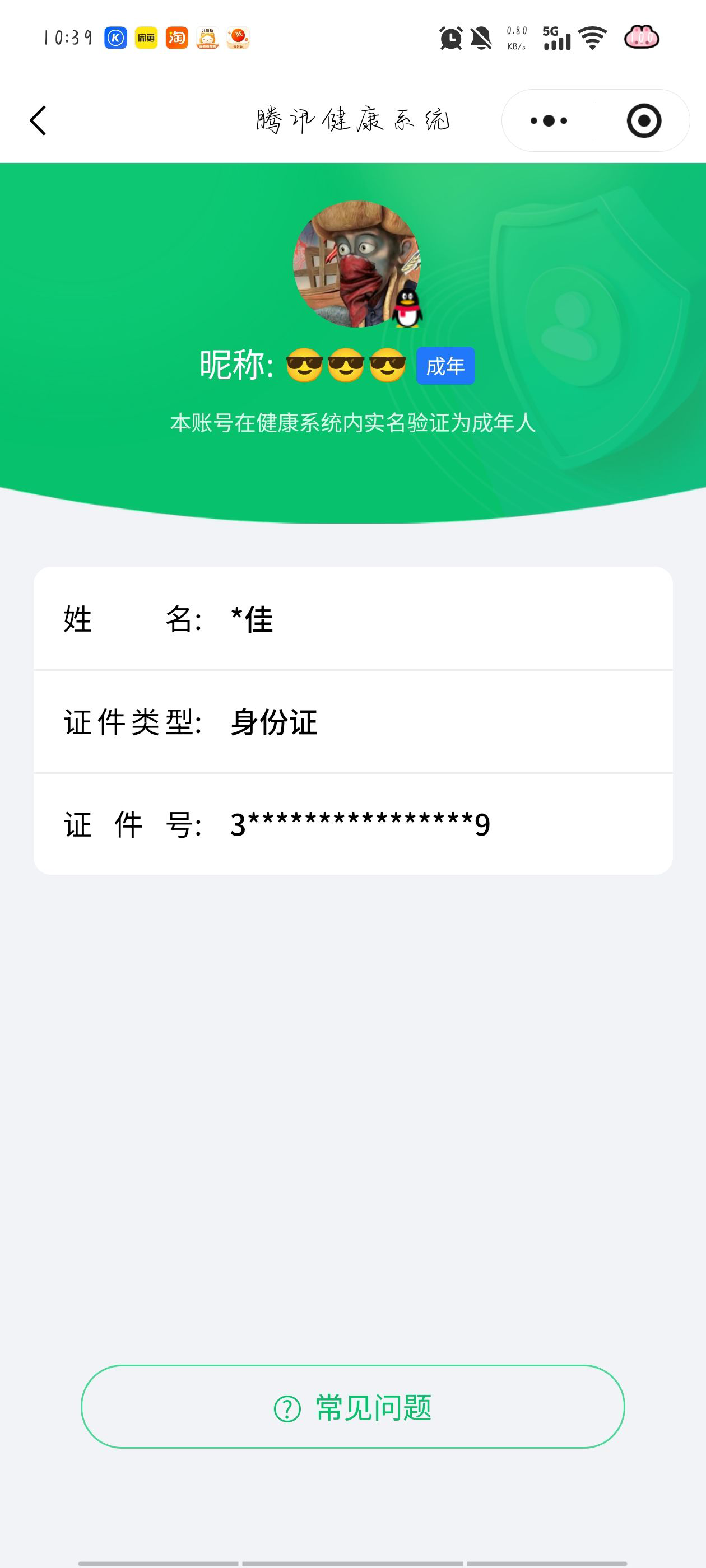Screen dimensions: 706x1568
Task: Tap the user avatar photo
Action: tap(352, 264)
